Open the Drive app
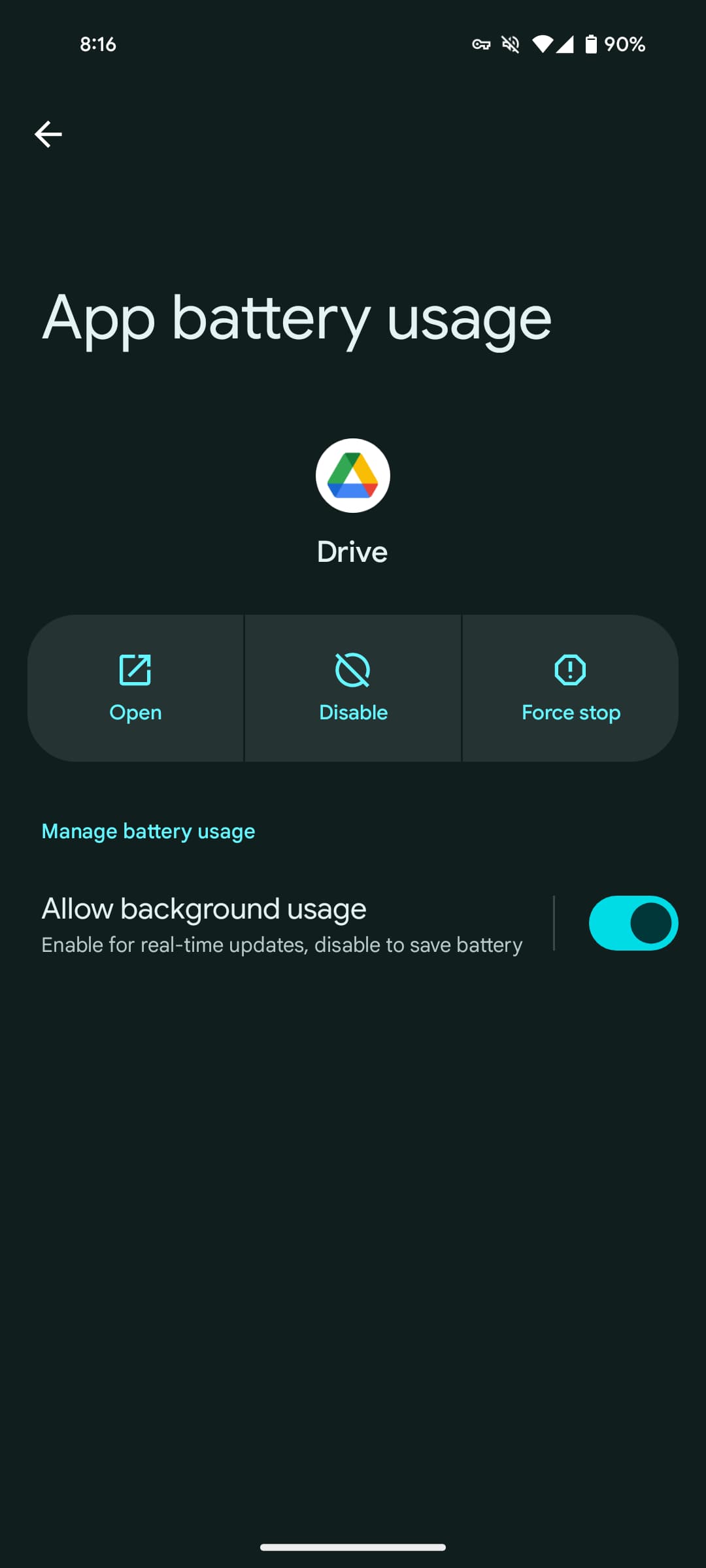The height and width of the screenshot is (1568, 706). pos(135,688)
